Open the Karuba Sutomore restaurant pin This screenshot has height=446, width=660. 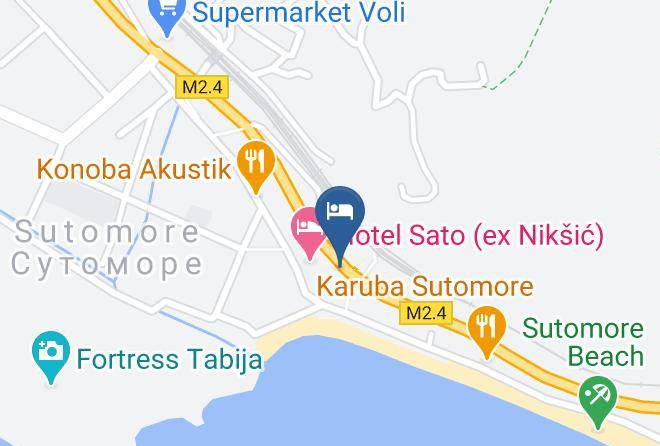pyautogui.click(x=487, y=332)
